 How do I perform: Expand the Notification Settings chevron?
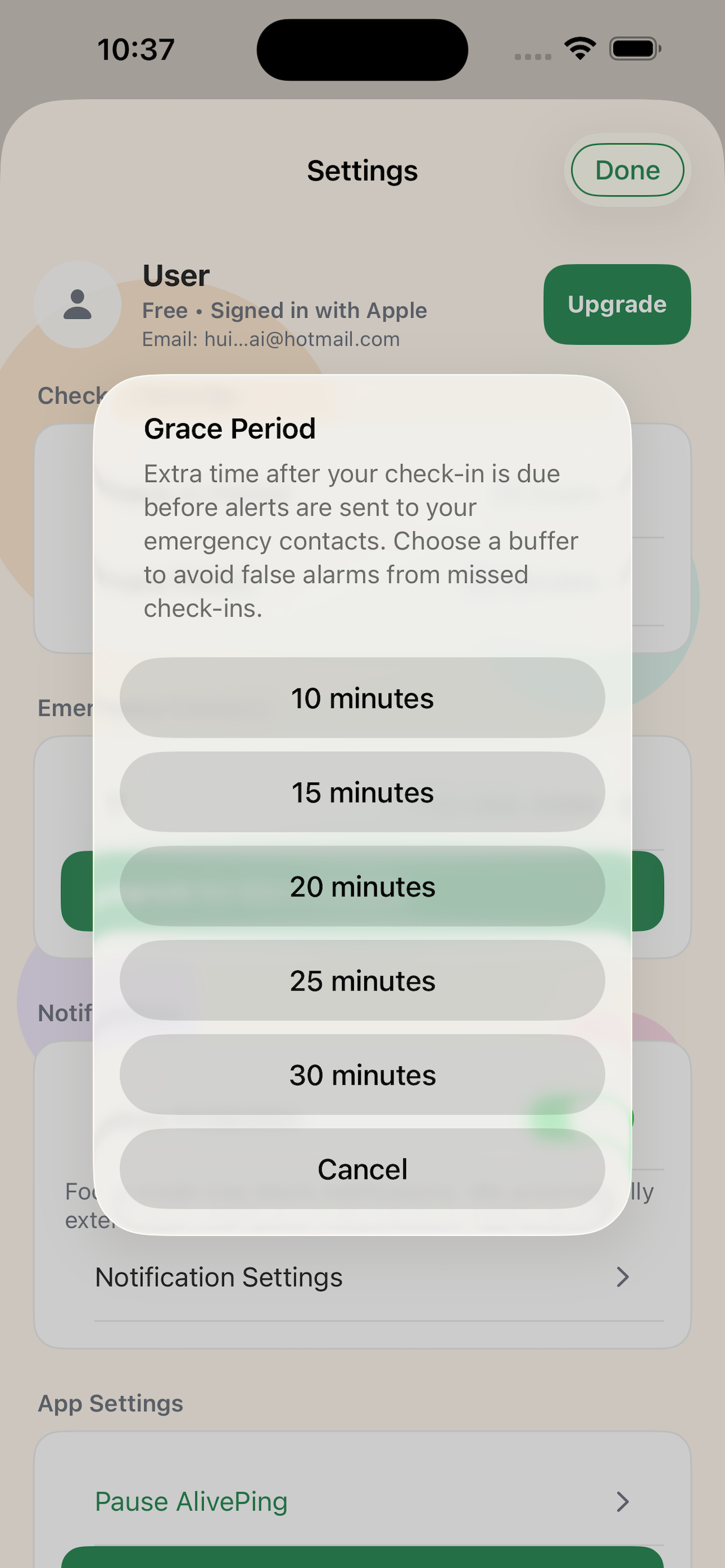tap(622, 1276)
